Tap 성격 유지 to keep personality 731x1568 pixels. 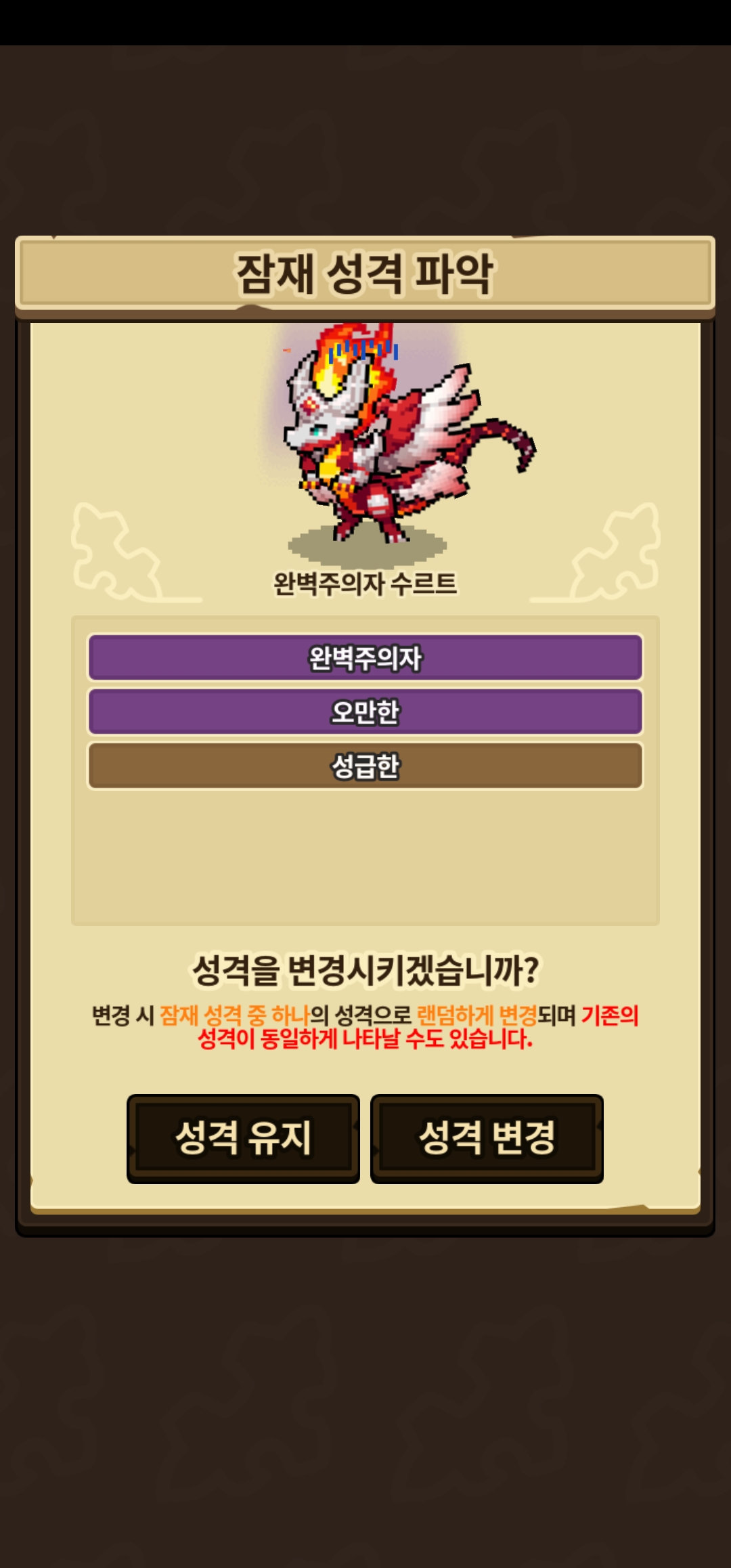click(243, 1138)
